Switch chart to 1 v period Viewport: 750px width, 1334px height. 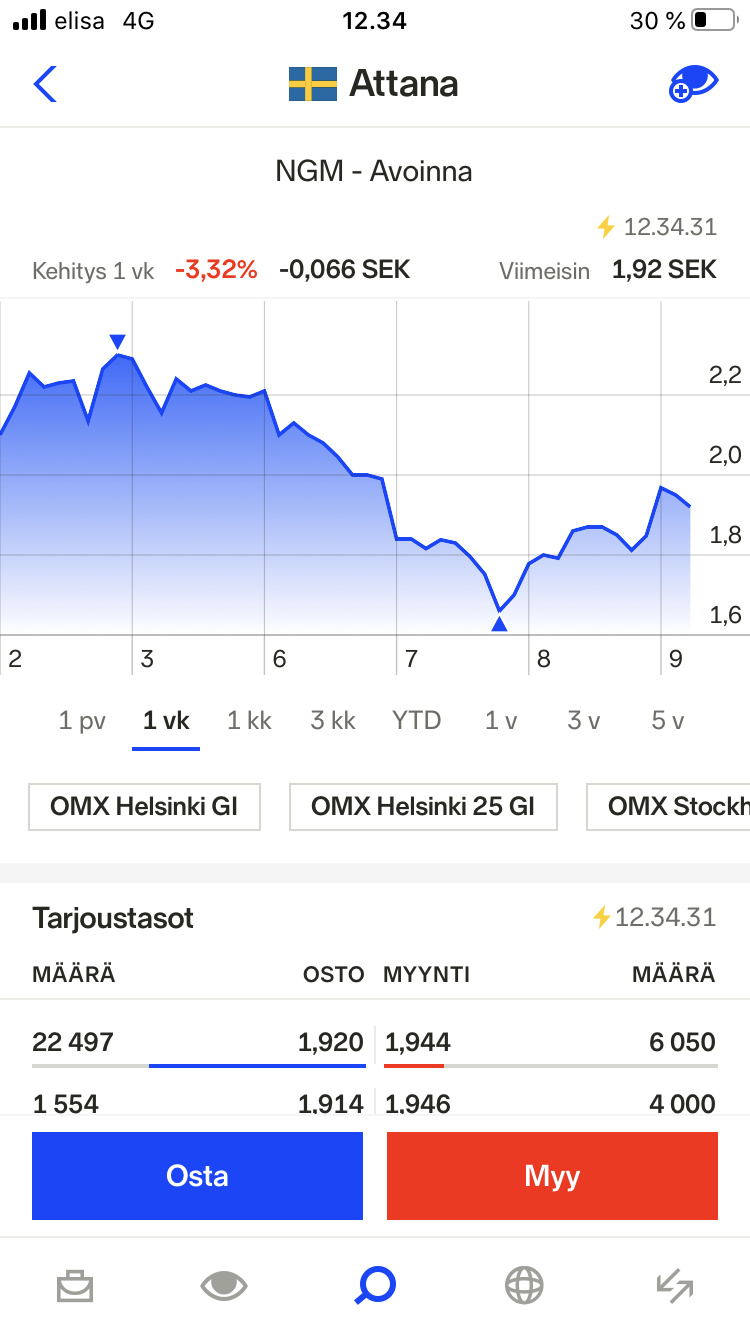pos(501,720)
